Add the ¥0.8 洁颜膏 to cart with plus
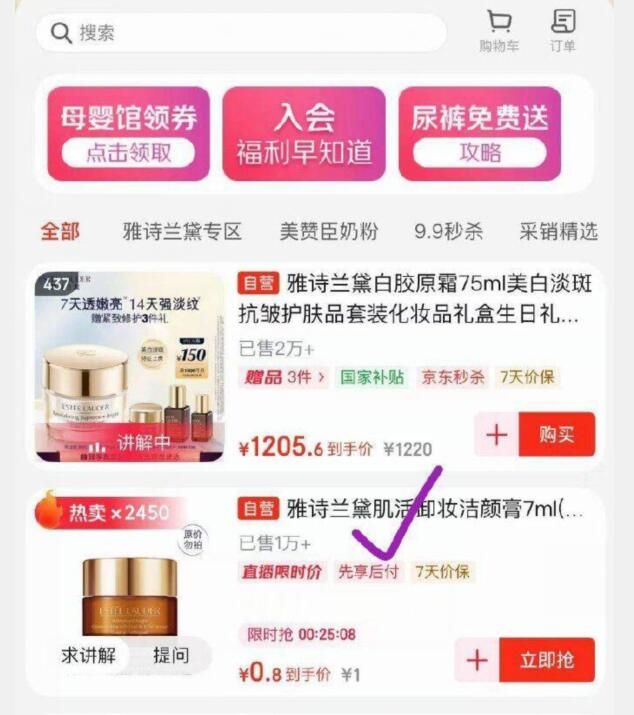Image resolution: width=634 pixels, height=715 pixels. tap(477, 660)
